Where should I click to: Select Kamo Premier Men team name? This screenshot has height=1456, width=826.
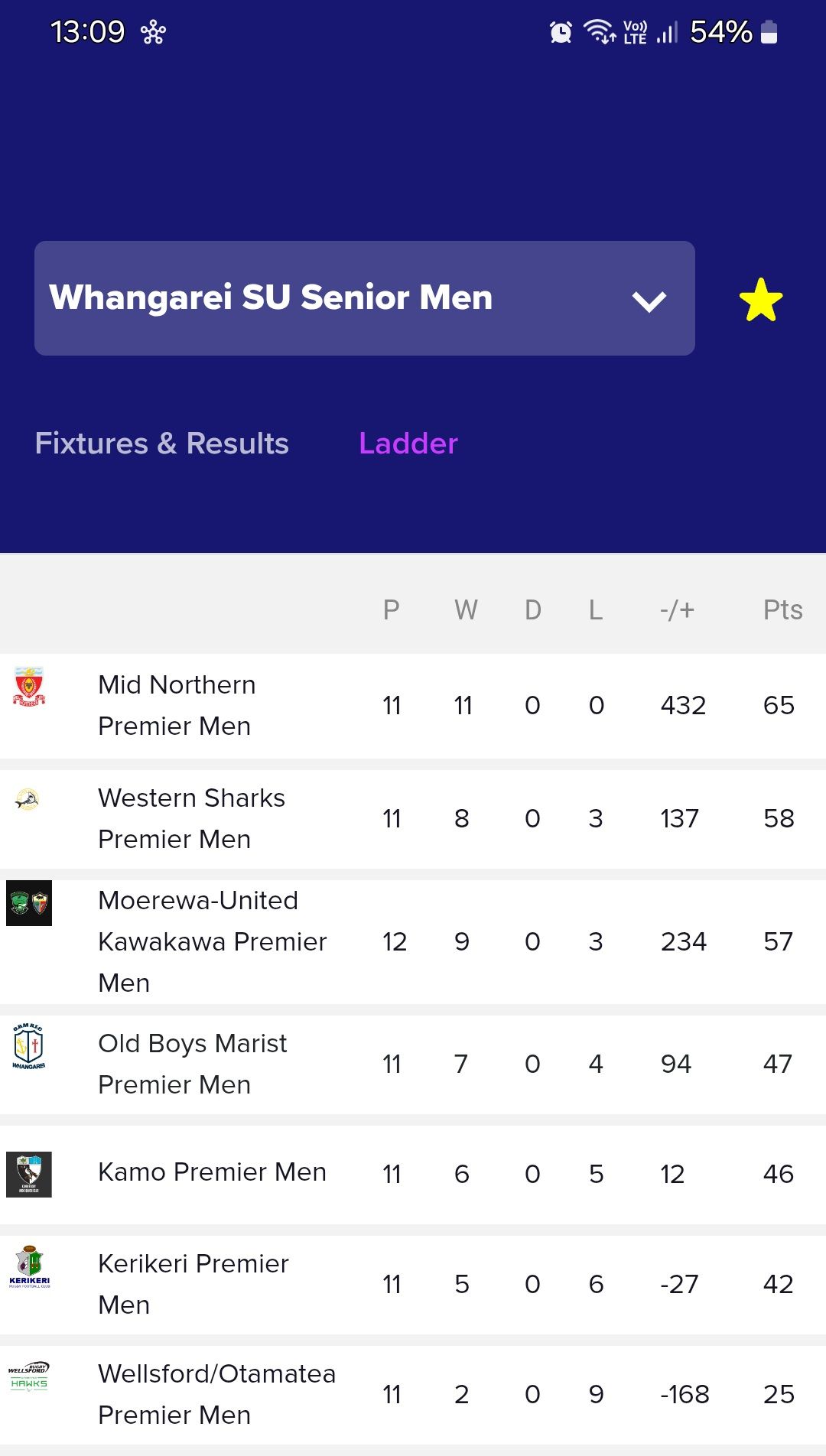(x=212, y=1172)
